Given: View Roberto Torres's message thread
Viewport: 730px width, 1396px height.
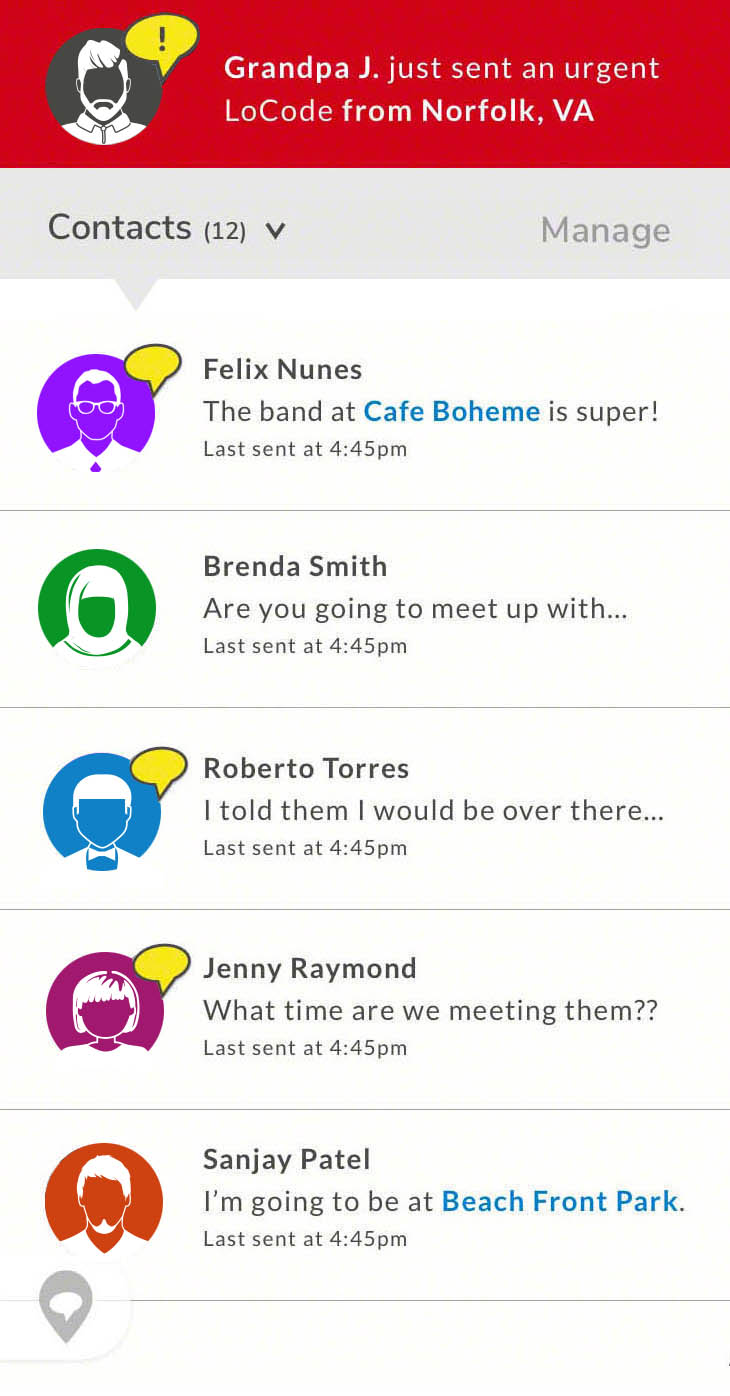Looking at the screenshot, I should 365,809.
